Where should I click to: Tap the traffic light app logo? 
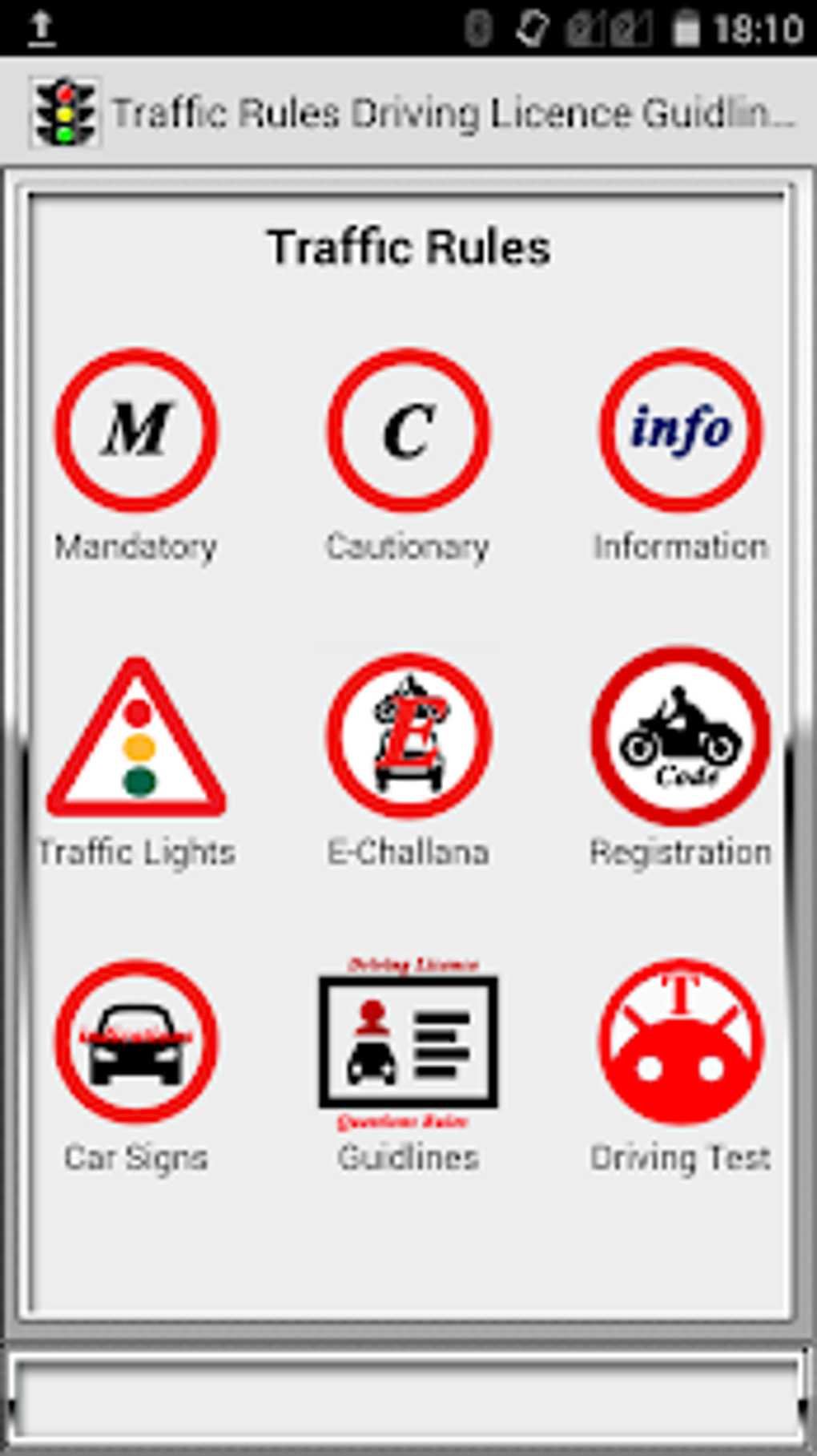click(x=66, y=112)
